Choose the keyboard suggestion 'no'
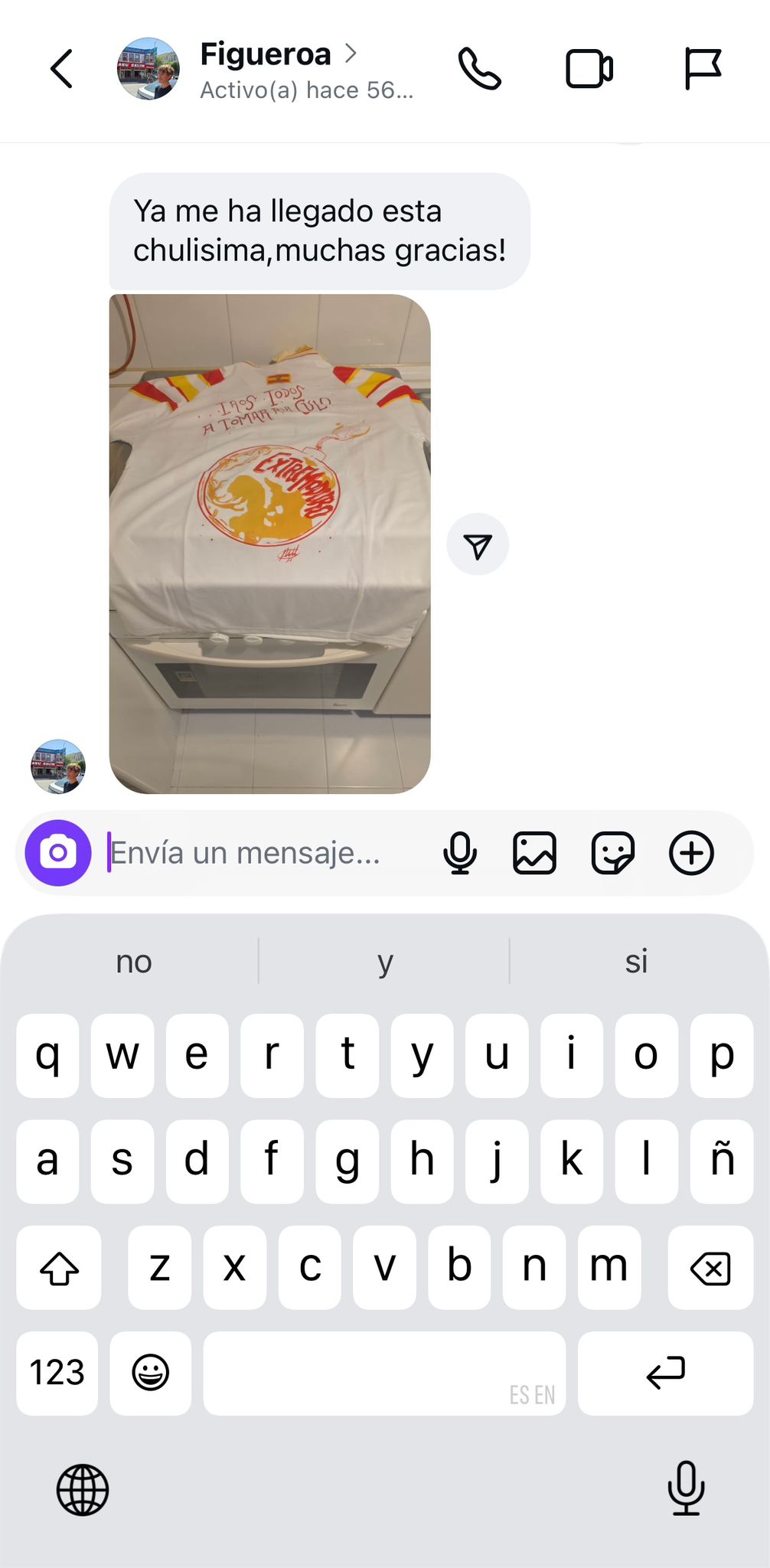The width and height of the screenshot is (770, 1568). click(134, 962)
